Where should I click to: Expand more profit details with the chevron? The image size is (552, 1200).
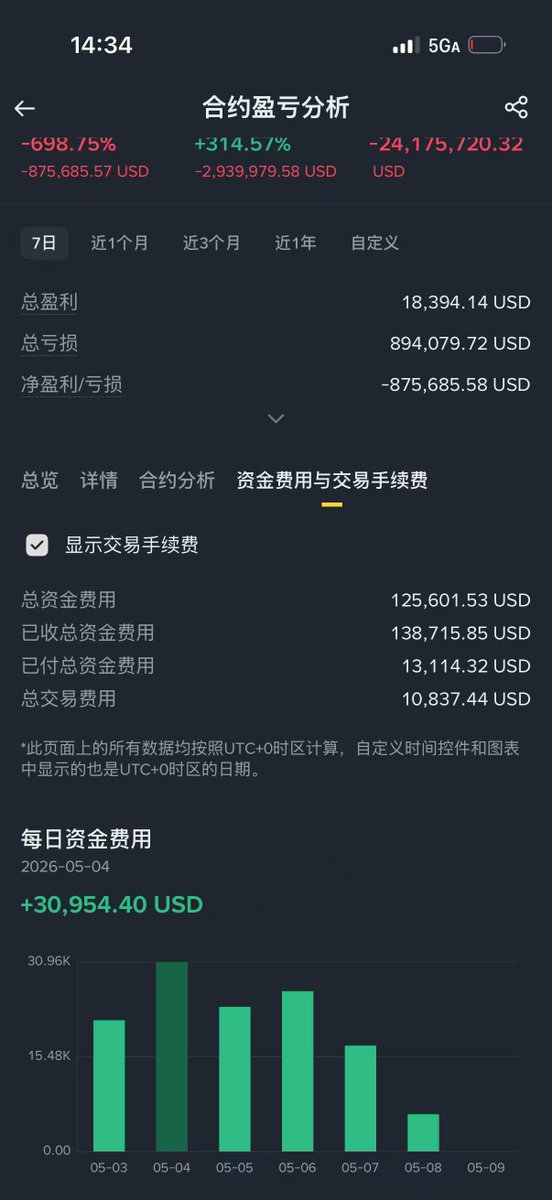point(276,419)
